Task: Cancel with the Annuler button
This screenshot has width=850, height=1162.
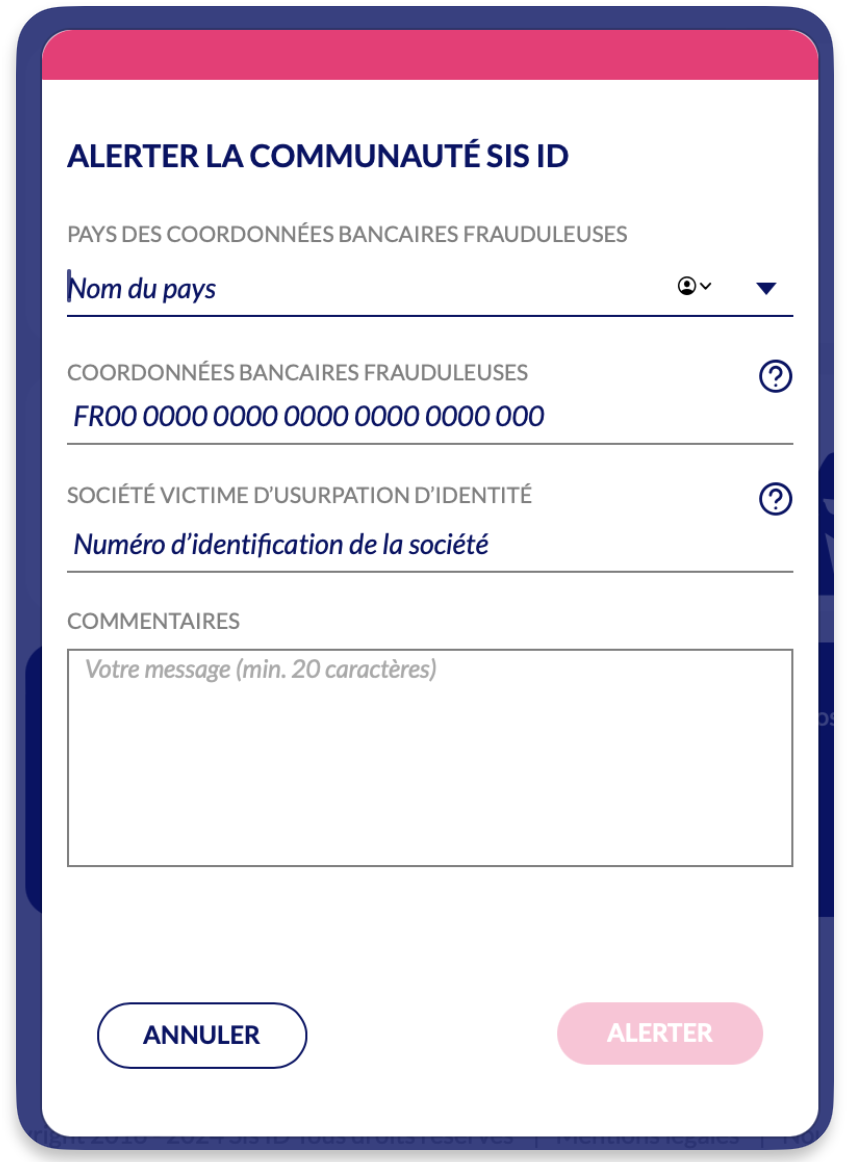Action: point(202,1035)
